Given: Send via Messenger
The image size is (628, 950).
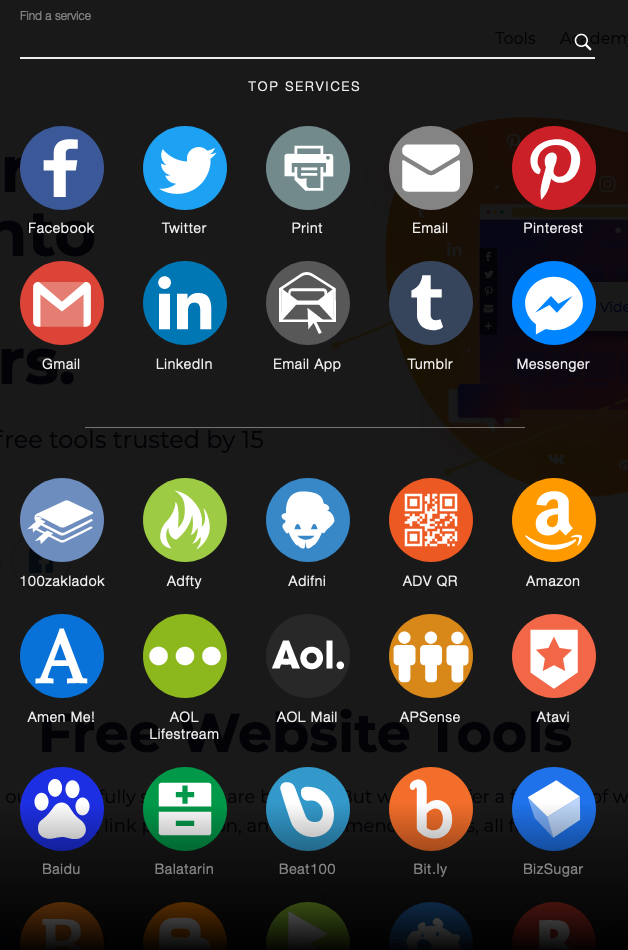Looking at the screenshot, I should click(553, 304).
